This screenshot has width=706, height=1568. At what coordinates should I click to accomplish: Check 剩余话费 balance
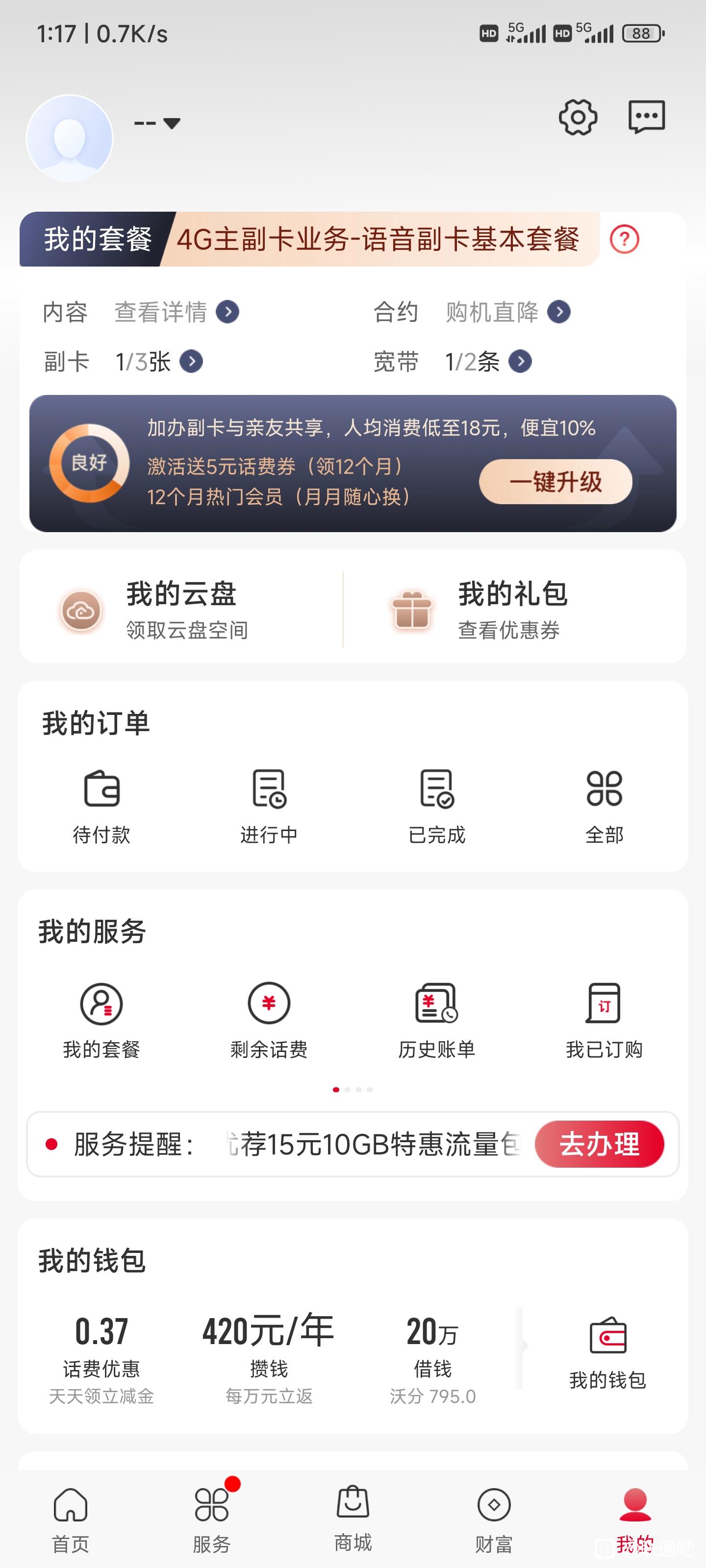pos(269,1021)
